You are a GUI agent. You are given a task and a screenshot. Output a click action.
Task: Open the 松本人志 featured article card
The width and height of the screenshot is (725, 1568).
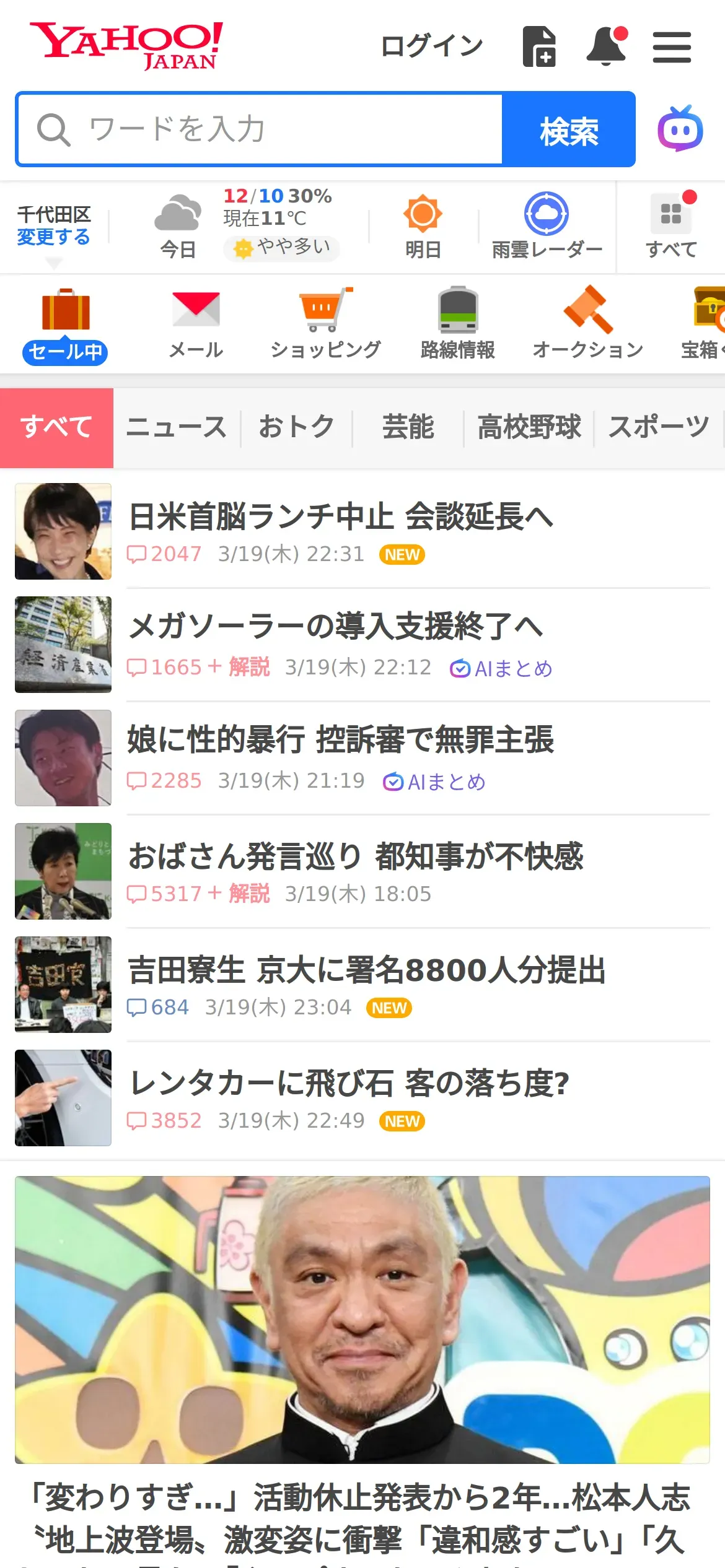click(x=362, y=1362)
